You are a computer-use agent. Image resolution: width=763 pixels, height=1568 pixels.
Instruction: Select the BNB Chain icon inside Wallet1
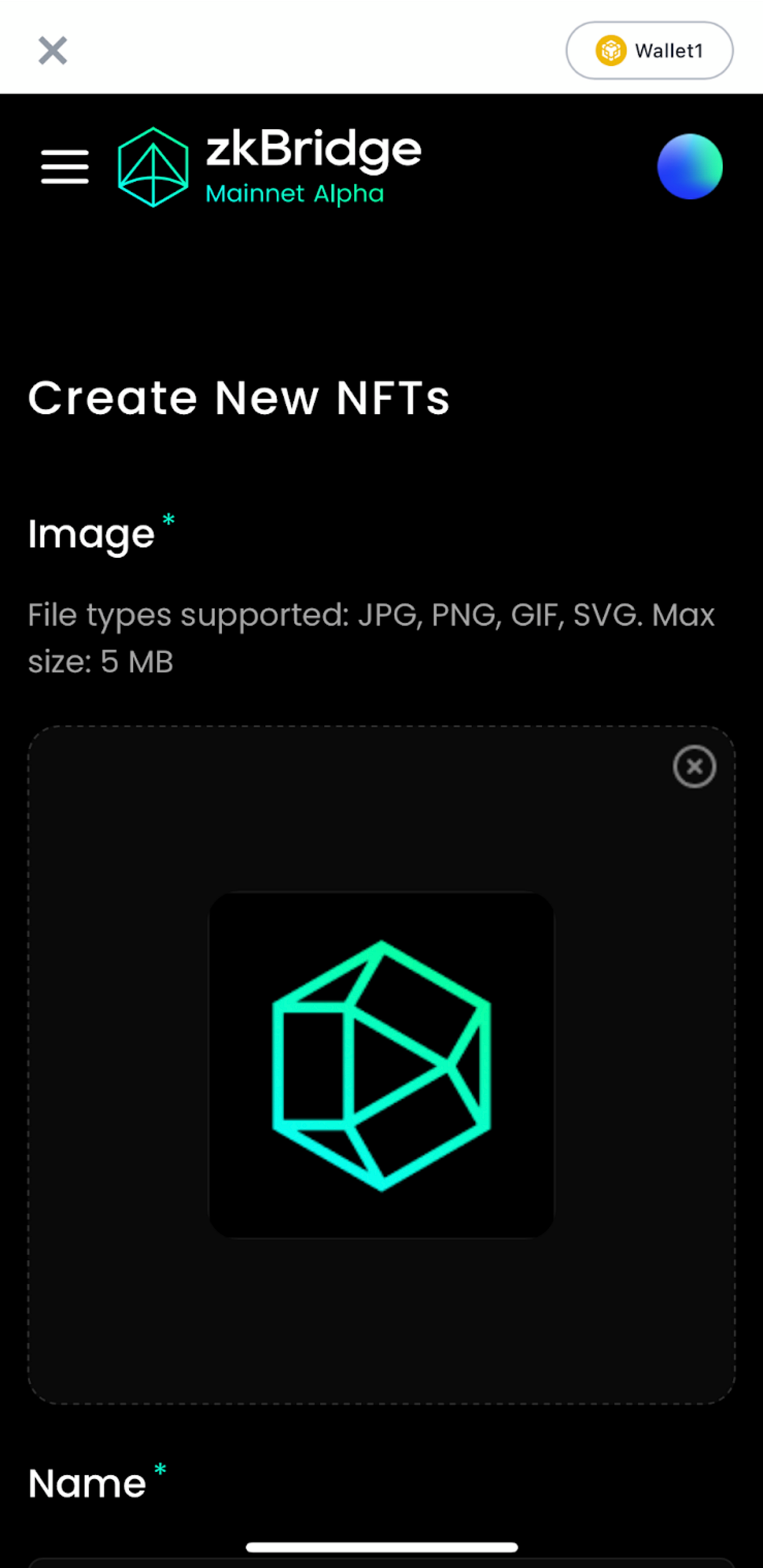[610, 50]
